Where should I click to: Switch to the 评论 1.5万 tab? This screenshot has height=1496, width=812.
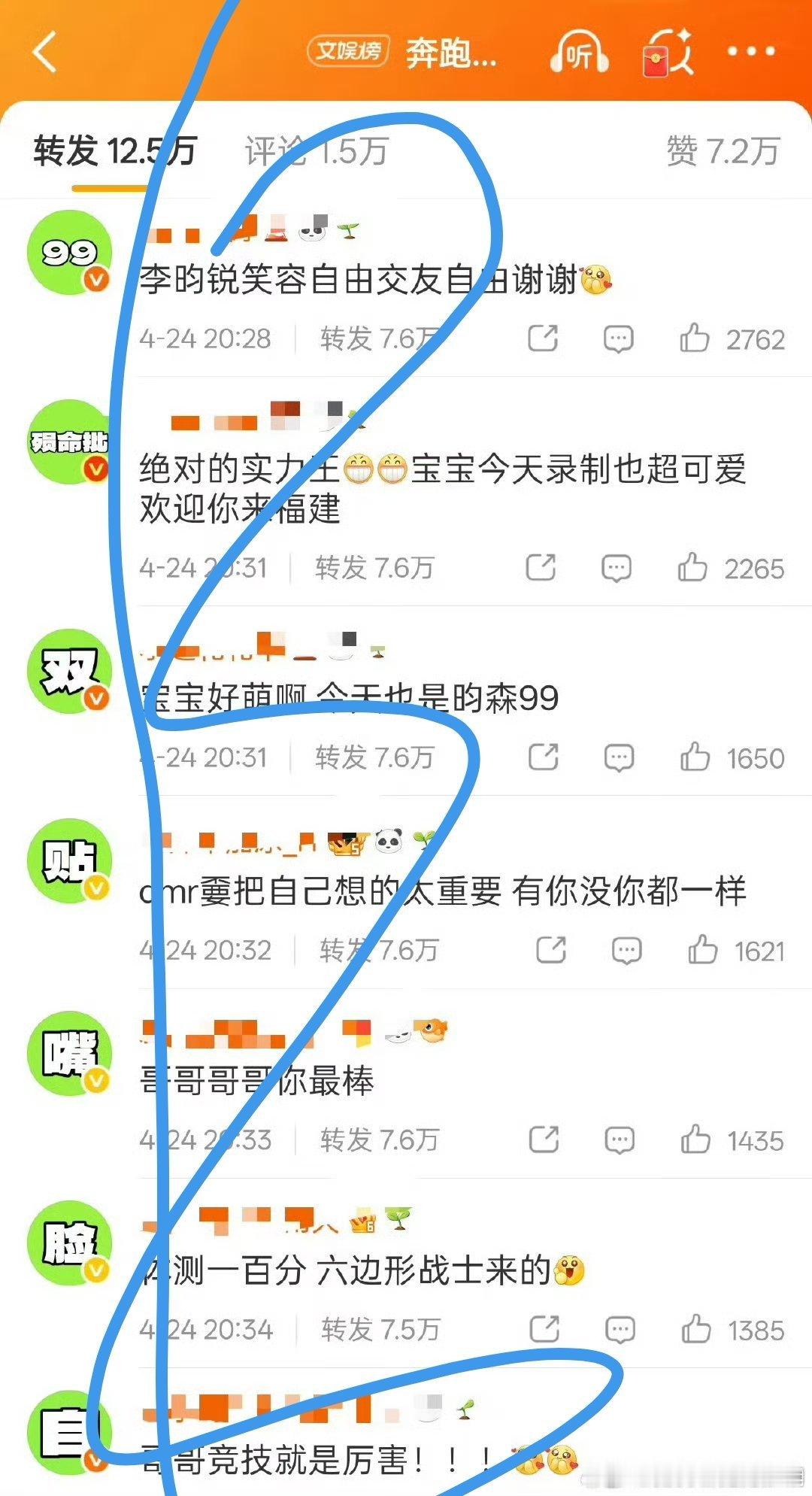pos(316,150)
